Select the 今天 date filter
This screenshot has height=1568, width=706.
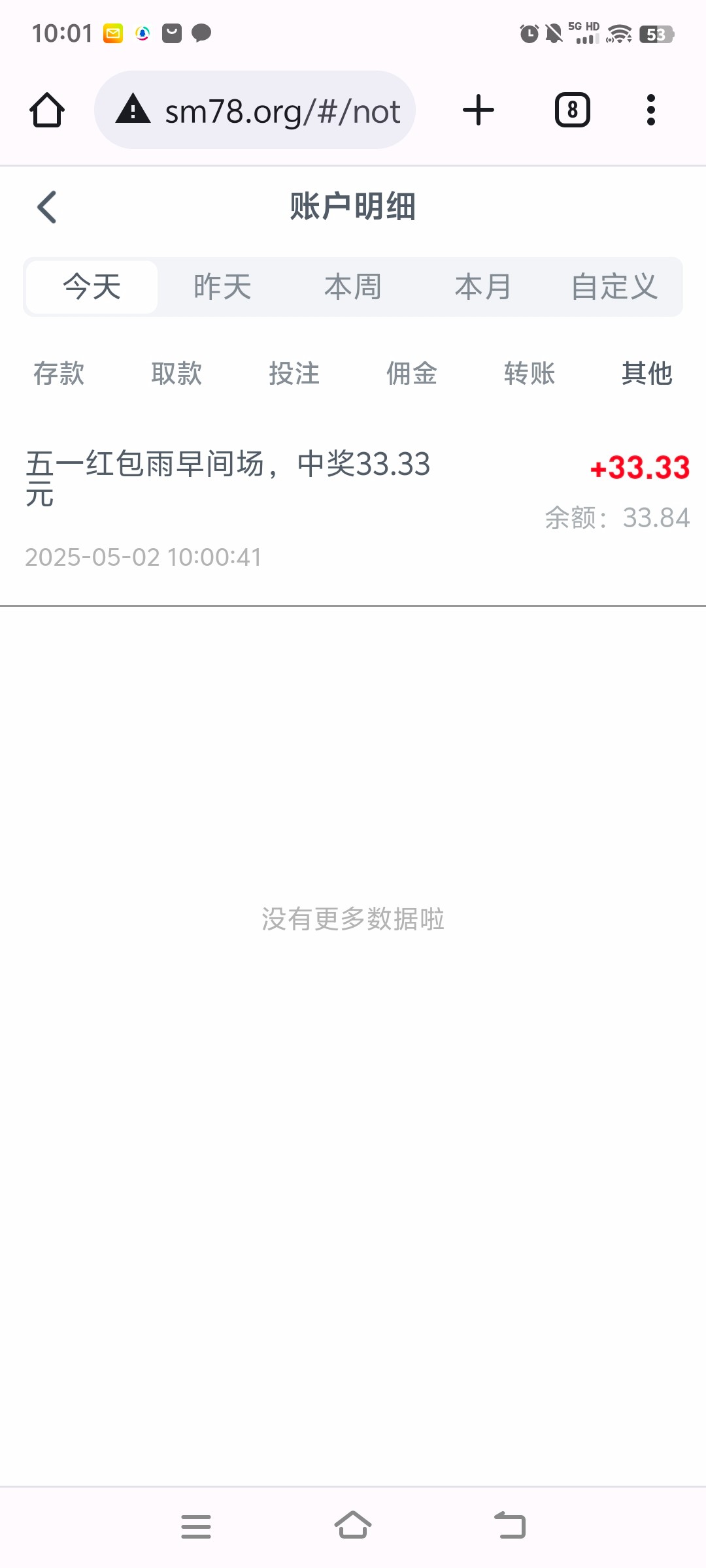92,287
